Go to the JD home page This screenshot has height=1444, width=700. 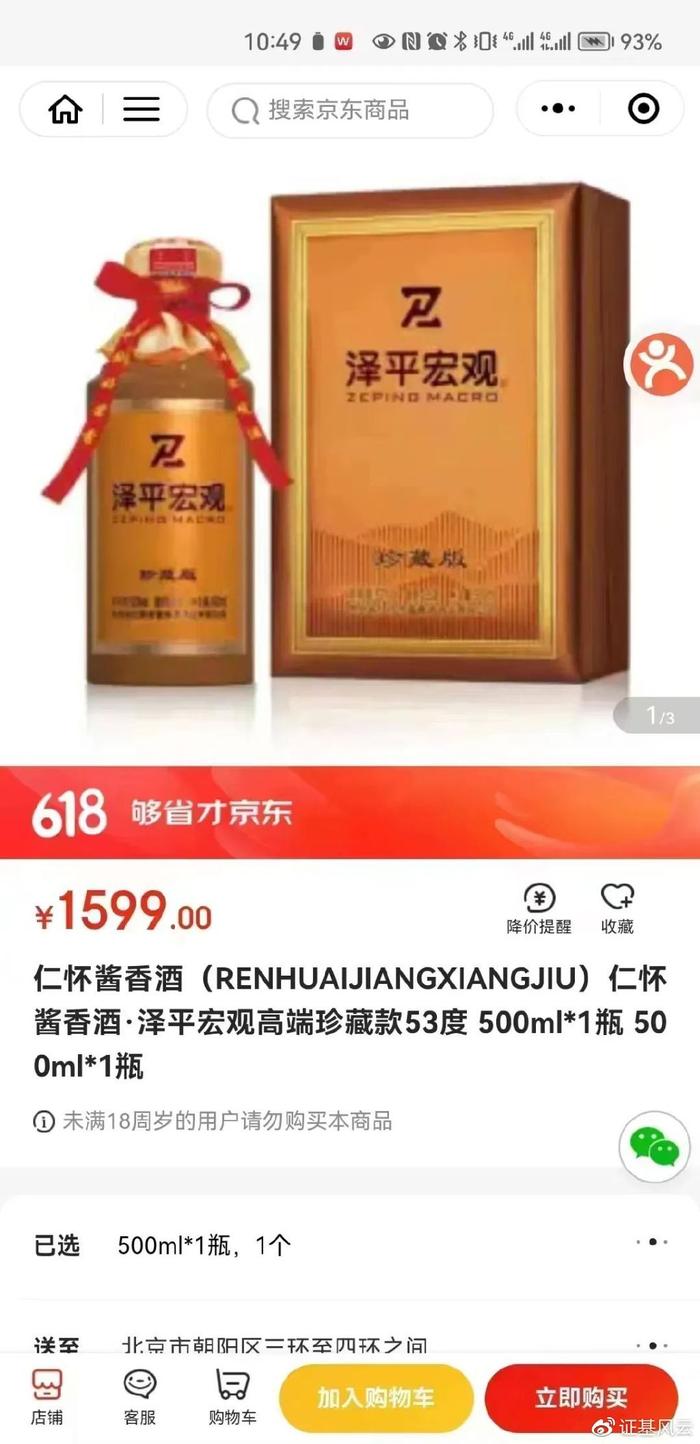[65, 110]
